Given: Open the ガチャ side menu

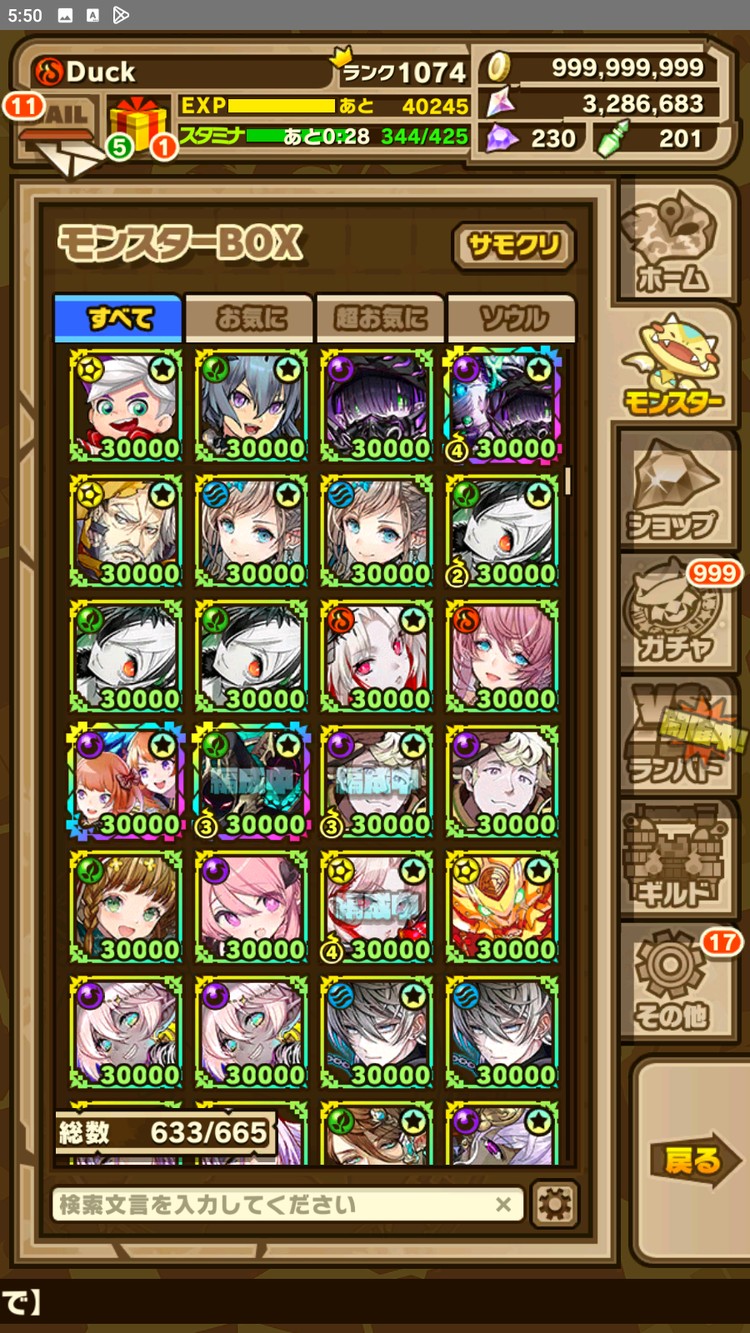Looking at the screenshot, I should (673, 617).
